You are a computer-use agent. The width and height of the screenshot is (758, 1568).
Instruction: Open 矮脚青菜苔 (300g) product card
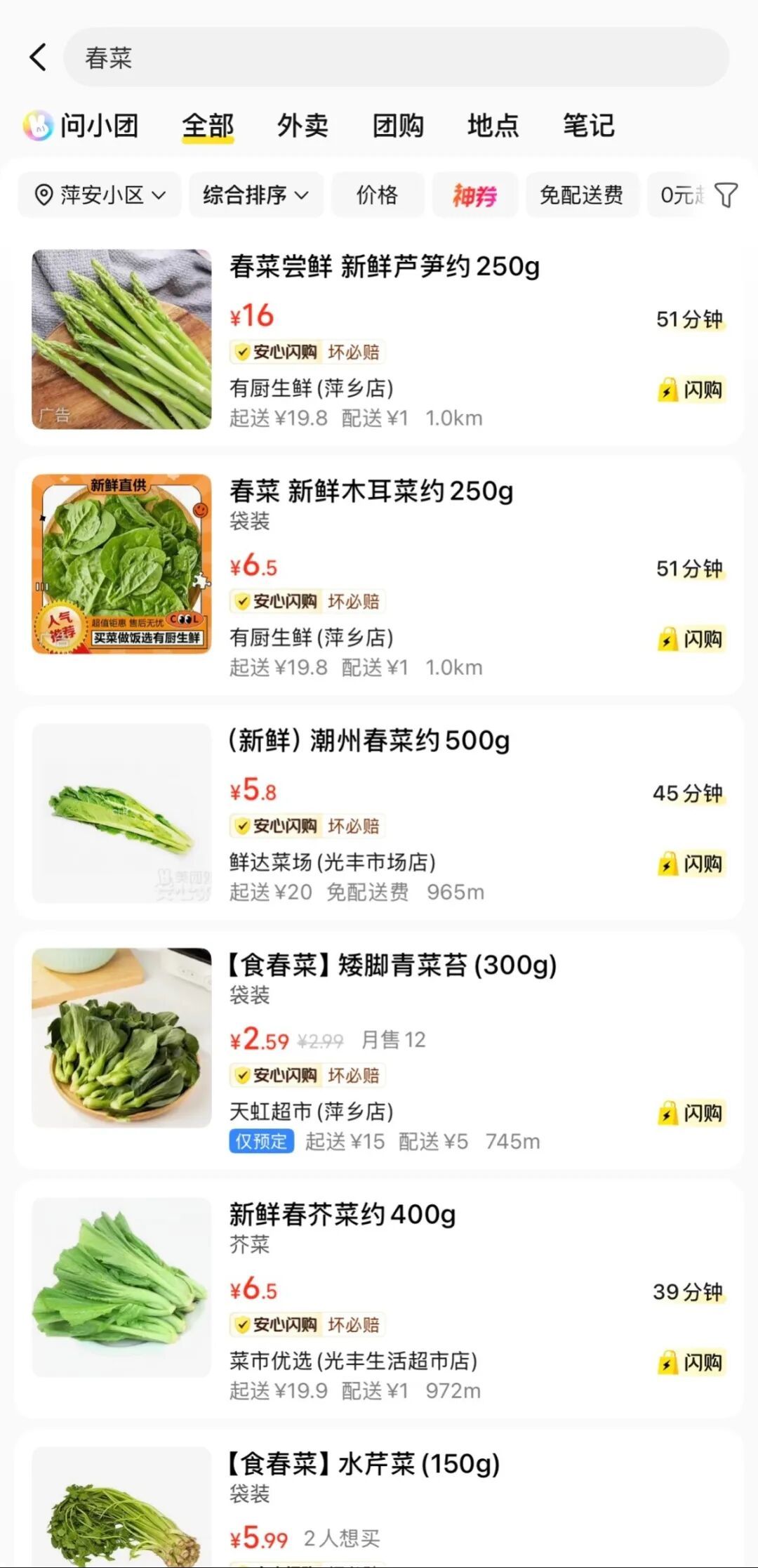[392, 966]
